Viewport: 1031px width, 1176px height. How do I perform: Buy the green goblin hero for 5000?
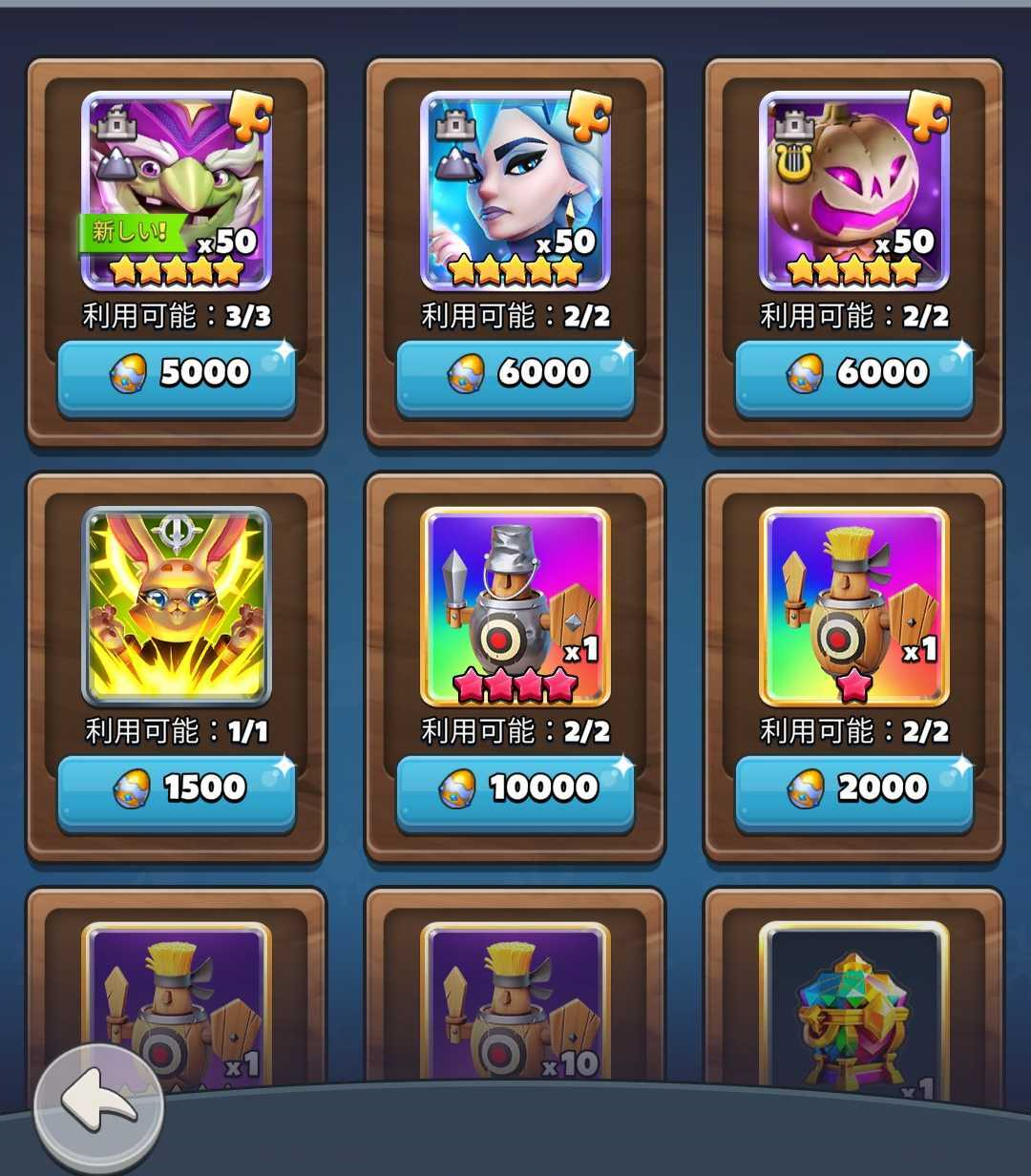[177, 374]
